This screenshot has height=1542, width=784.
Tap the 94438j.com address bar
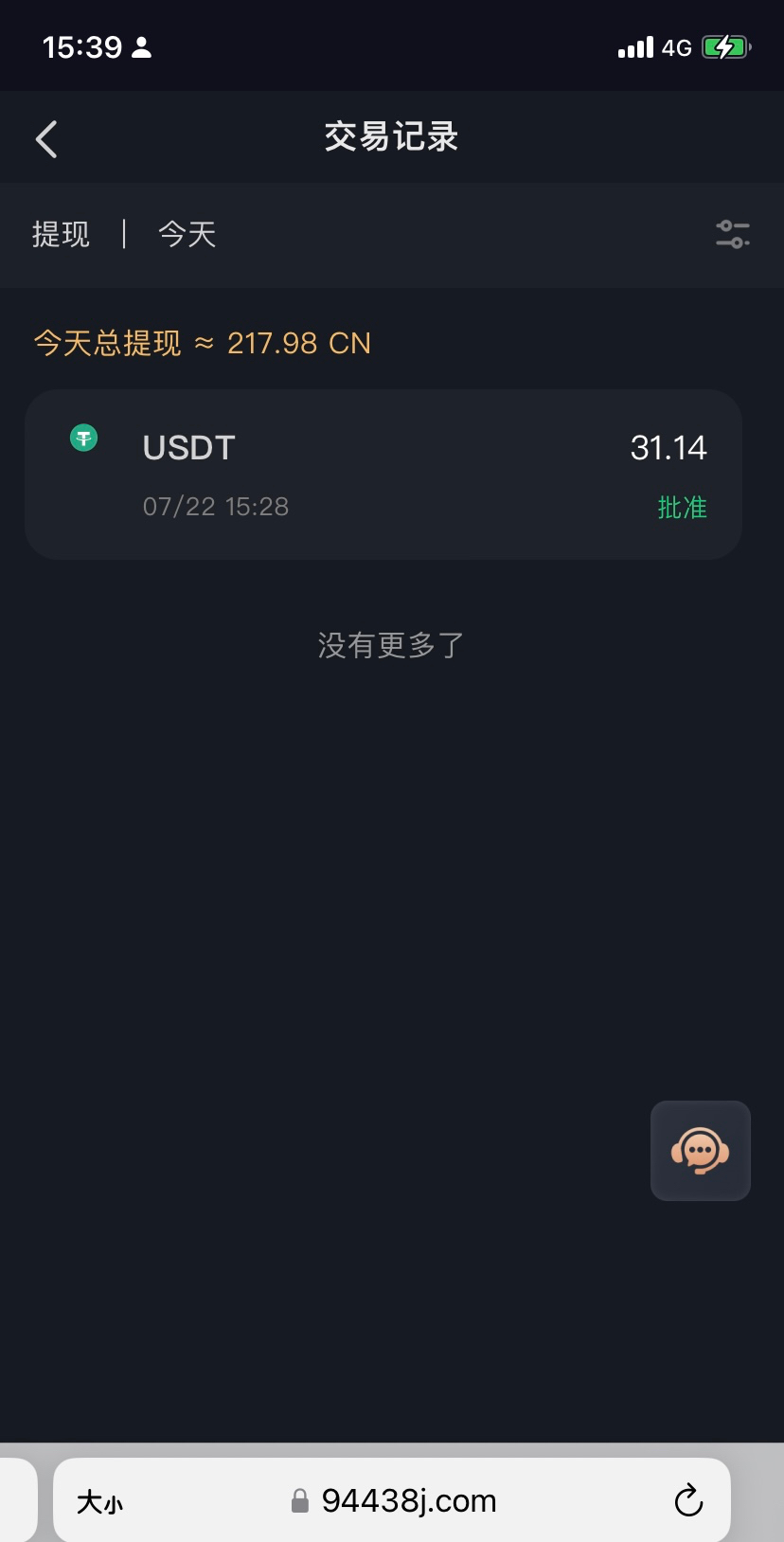tap(407, 1501)
